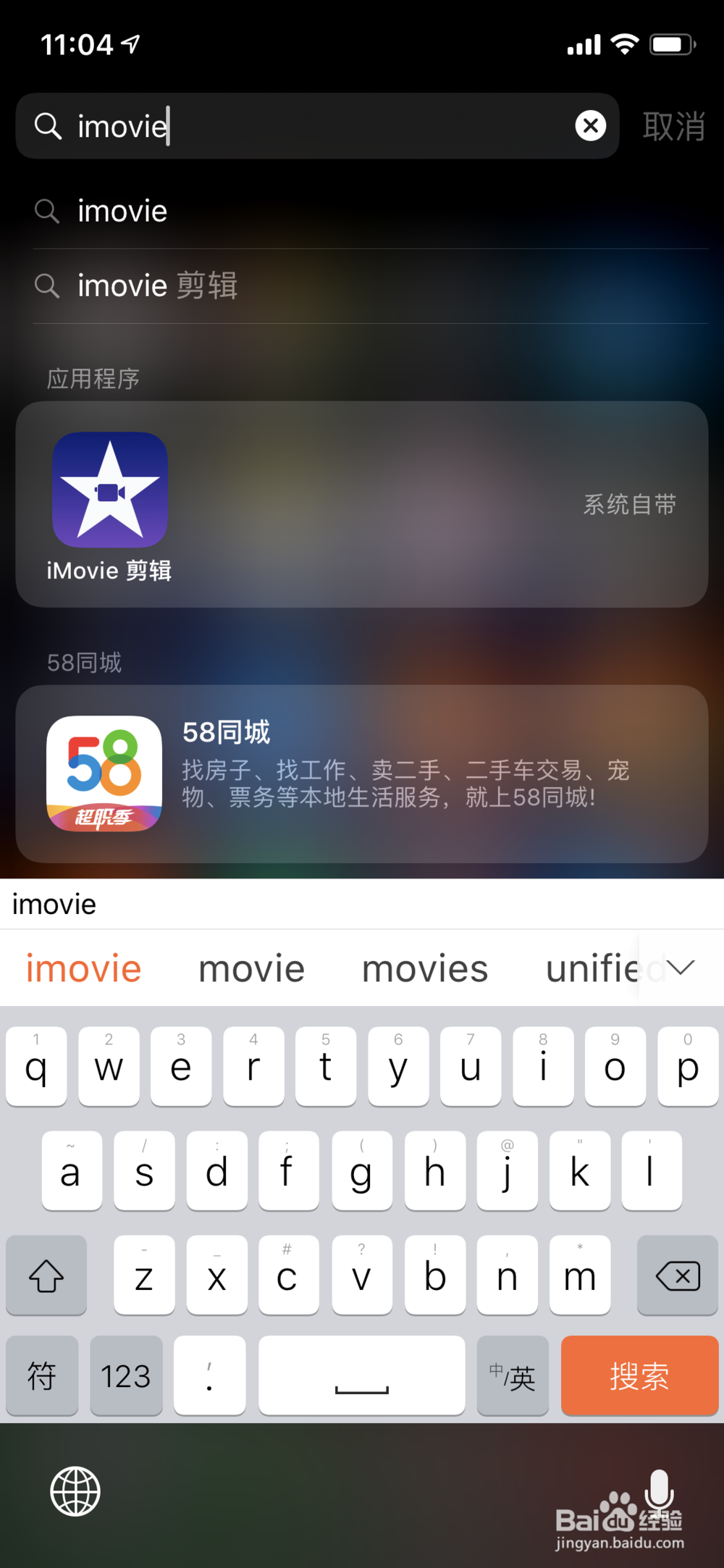Open the 58同城 app icon
724x1568 pixels.
click(104, 775)
